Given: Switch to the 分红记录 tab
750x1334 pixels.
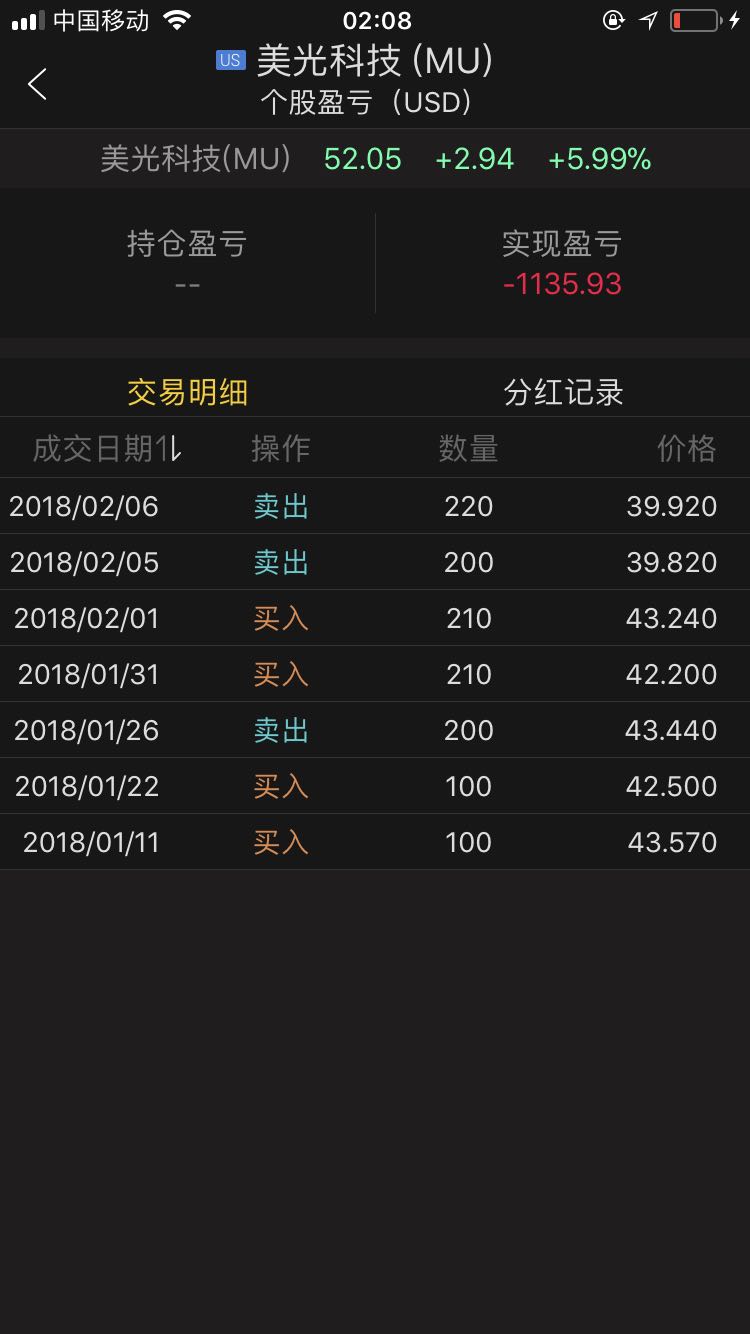Looking at the screenshot, I should 563,392.
